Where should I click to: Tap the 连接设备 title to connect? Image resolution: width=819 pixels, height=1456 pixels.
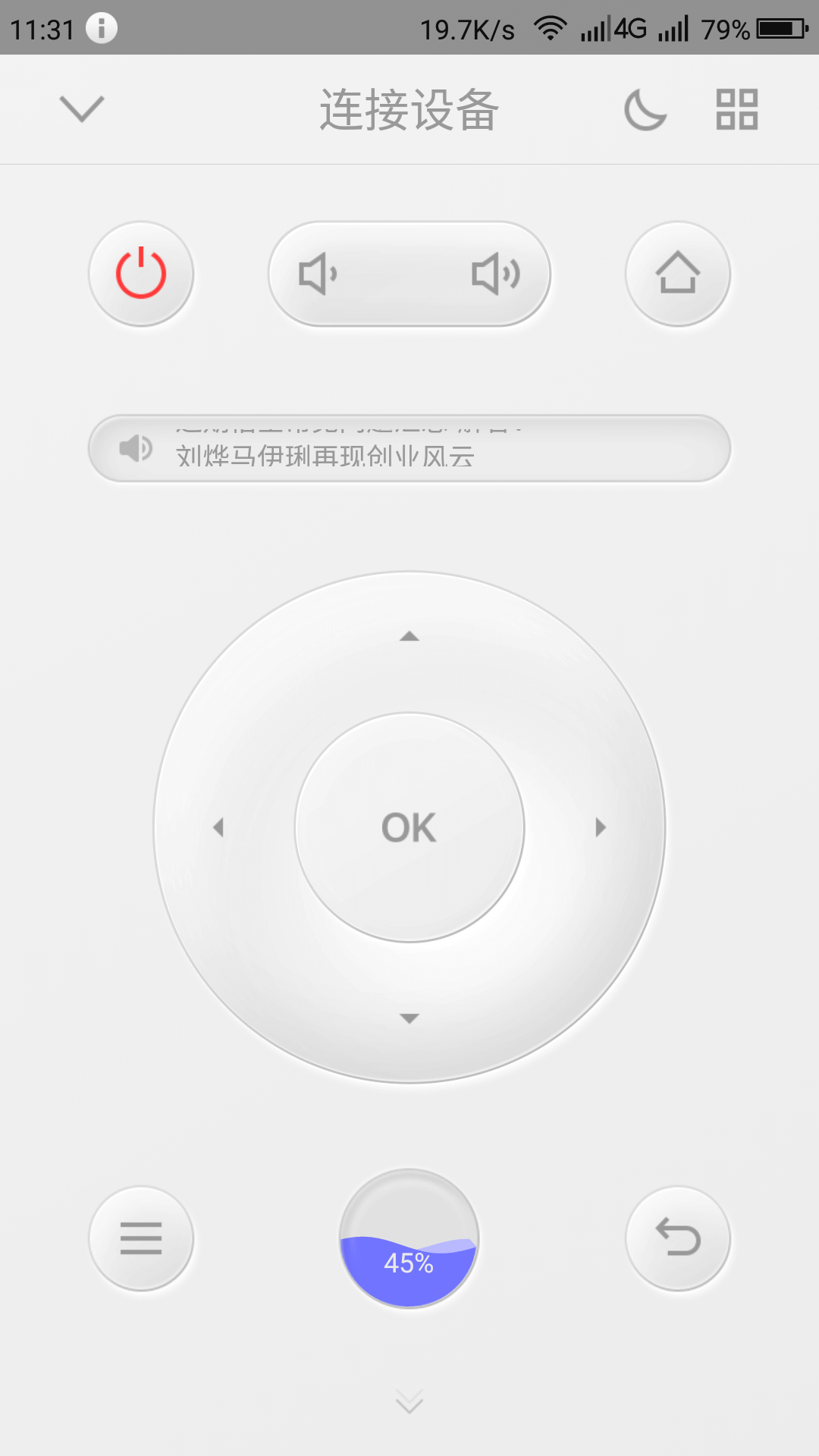click(409, 109)
